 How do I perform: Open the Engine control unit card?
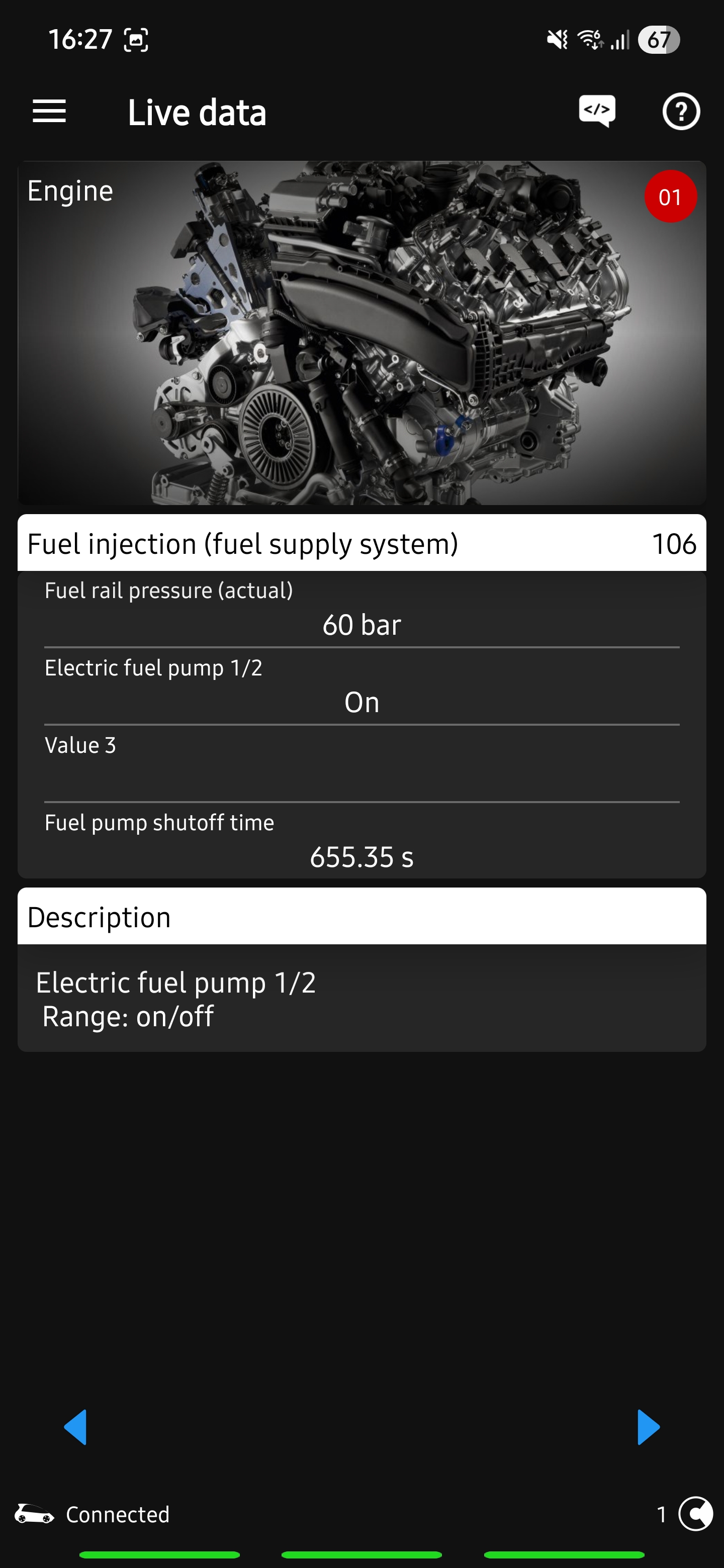[x=361, y=333]
